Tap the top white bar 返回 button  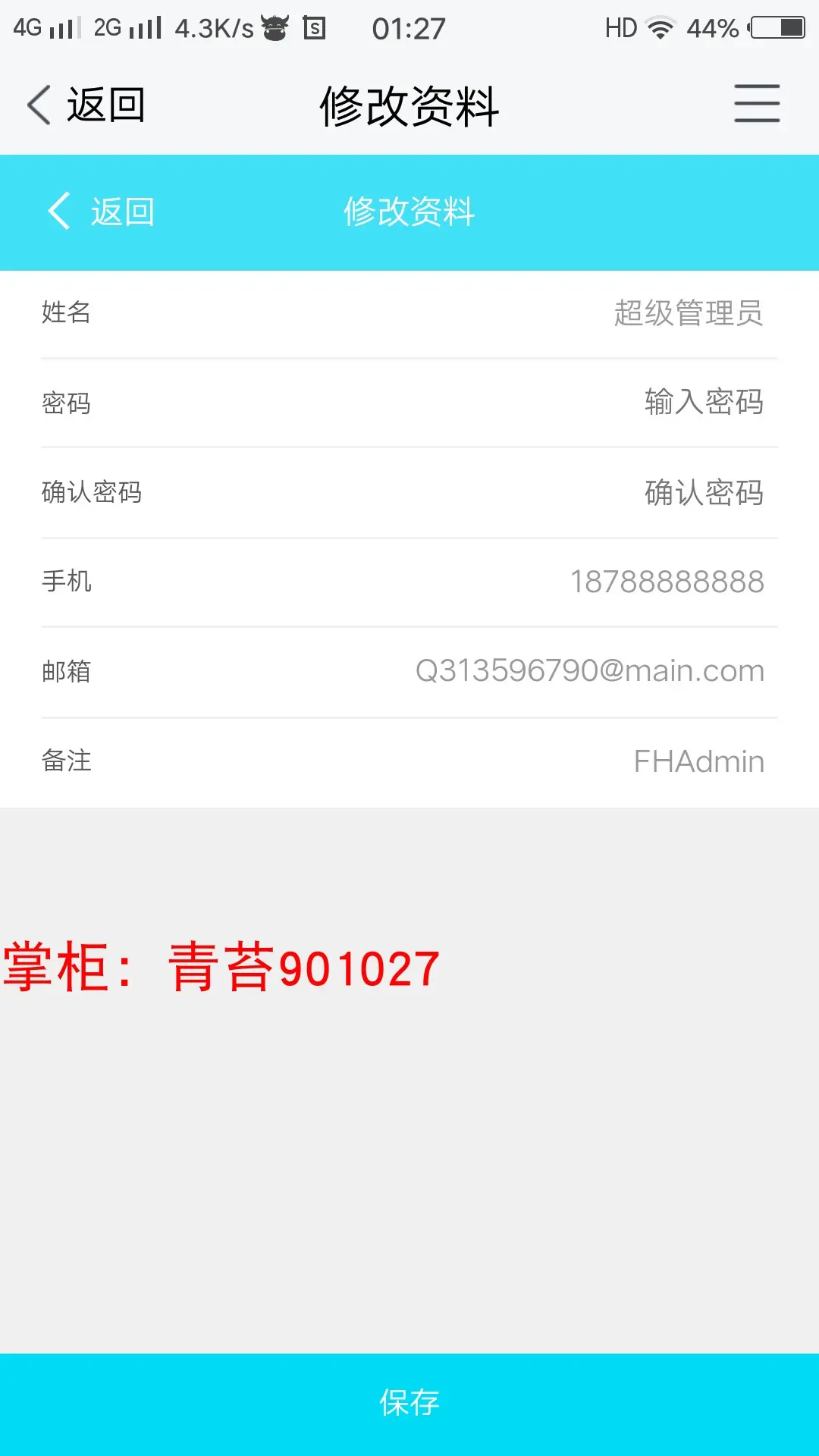coord(86,105)
